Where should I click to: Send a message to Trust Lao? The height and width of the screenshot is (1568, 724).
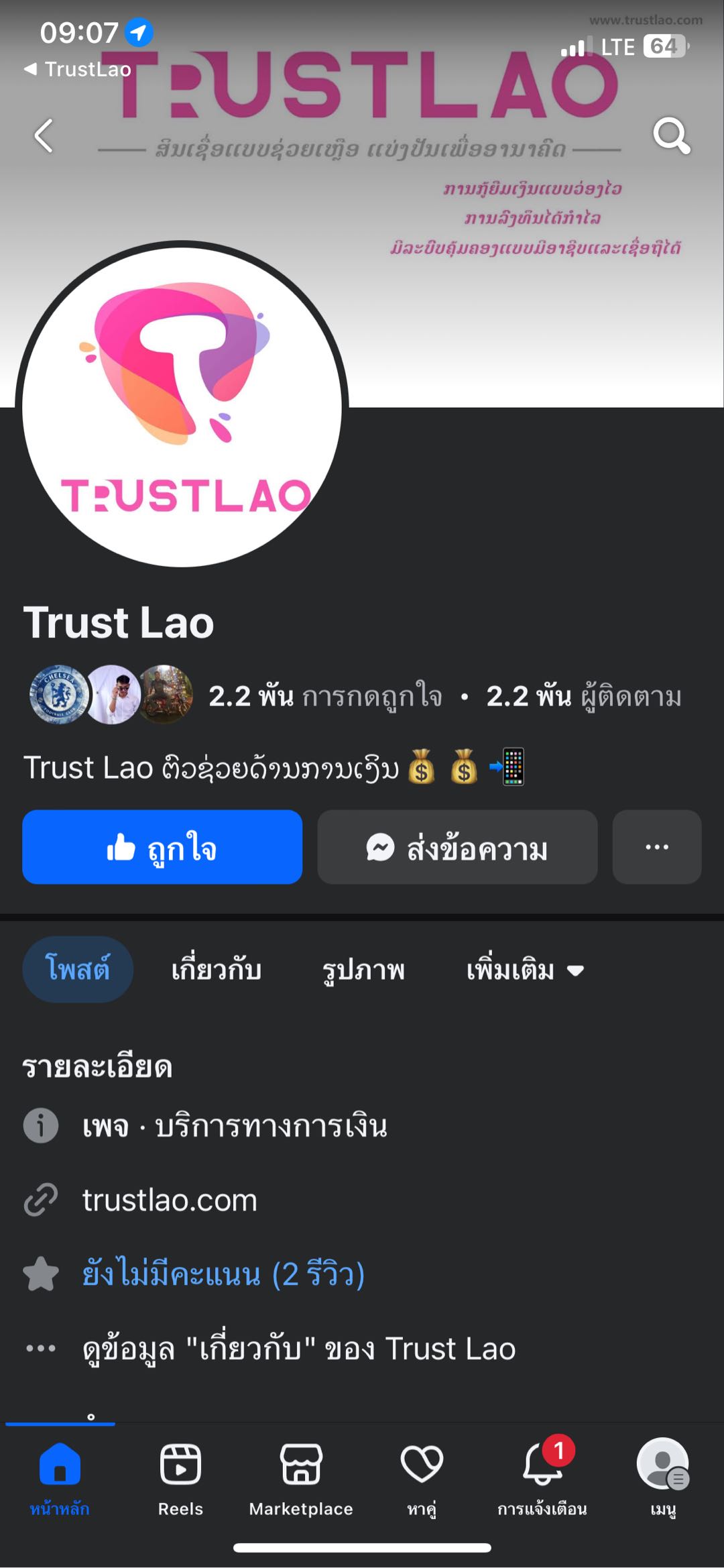[457, 847]
